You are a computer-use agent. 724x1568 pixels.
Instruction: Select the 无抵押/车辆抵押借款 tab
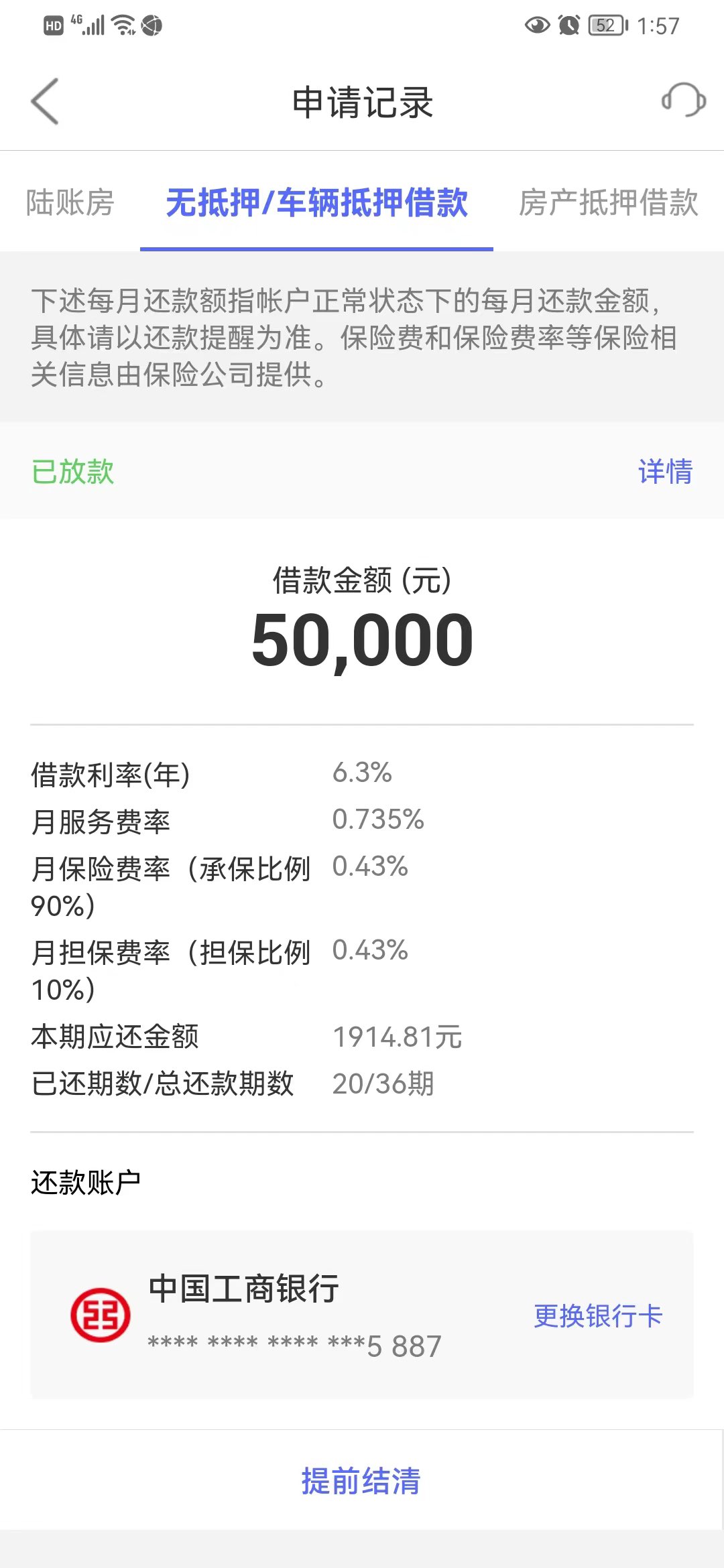click(316, 202)
